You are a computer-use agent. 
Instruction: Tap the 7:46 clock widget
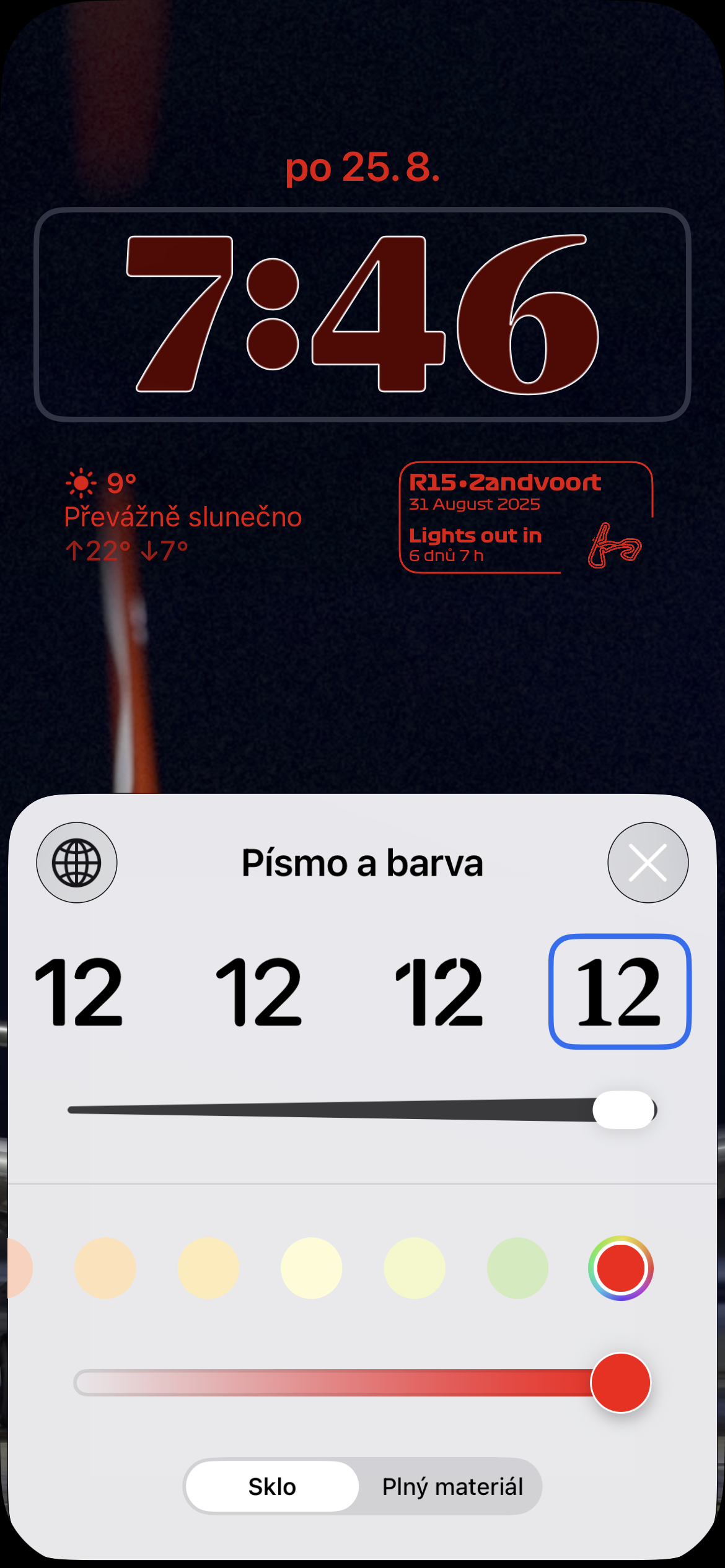[x=362, y=315]
